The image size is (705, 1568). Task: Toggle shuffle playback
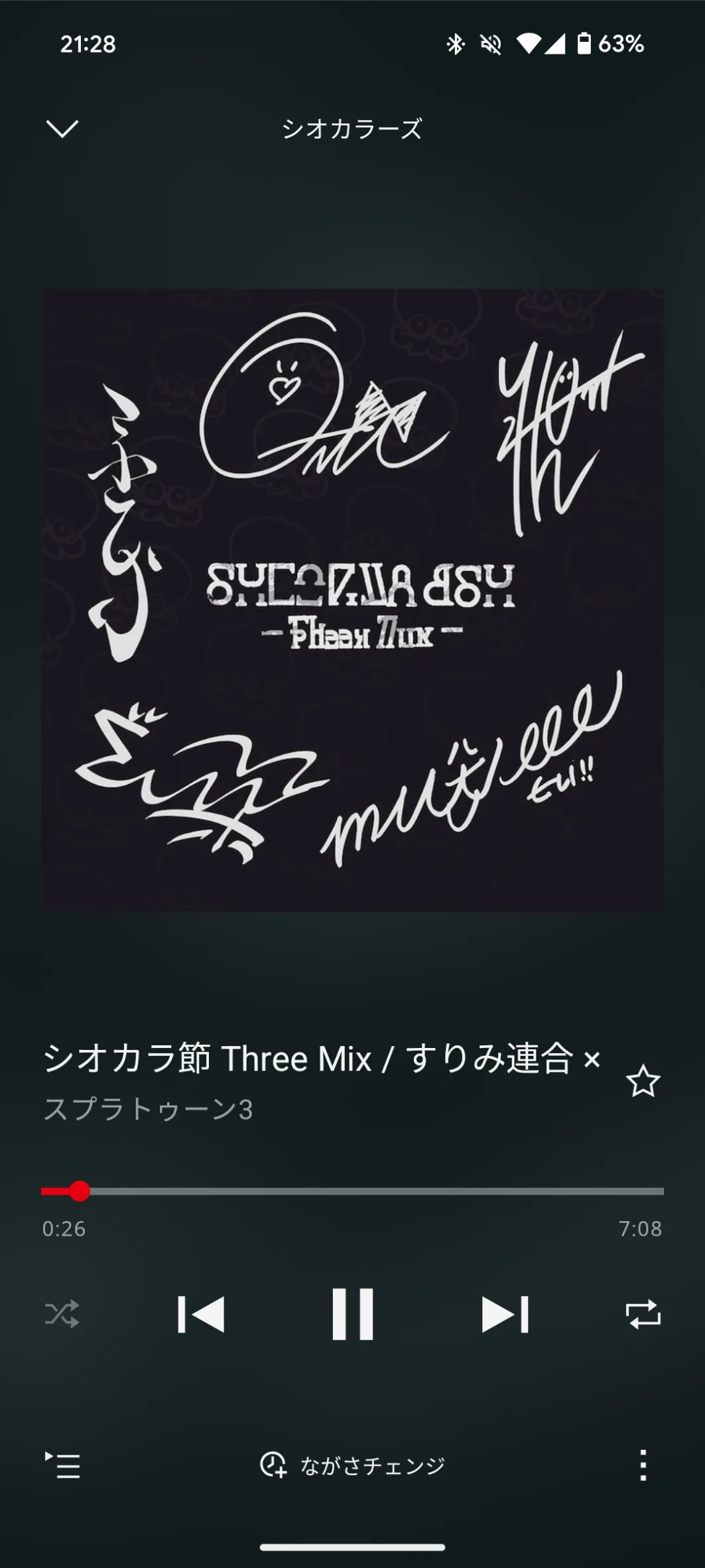(62, 1314)
